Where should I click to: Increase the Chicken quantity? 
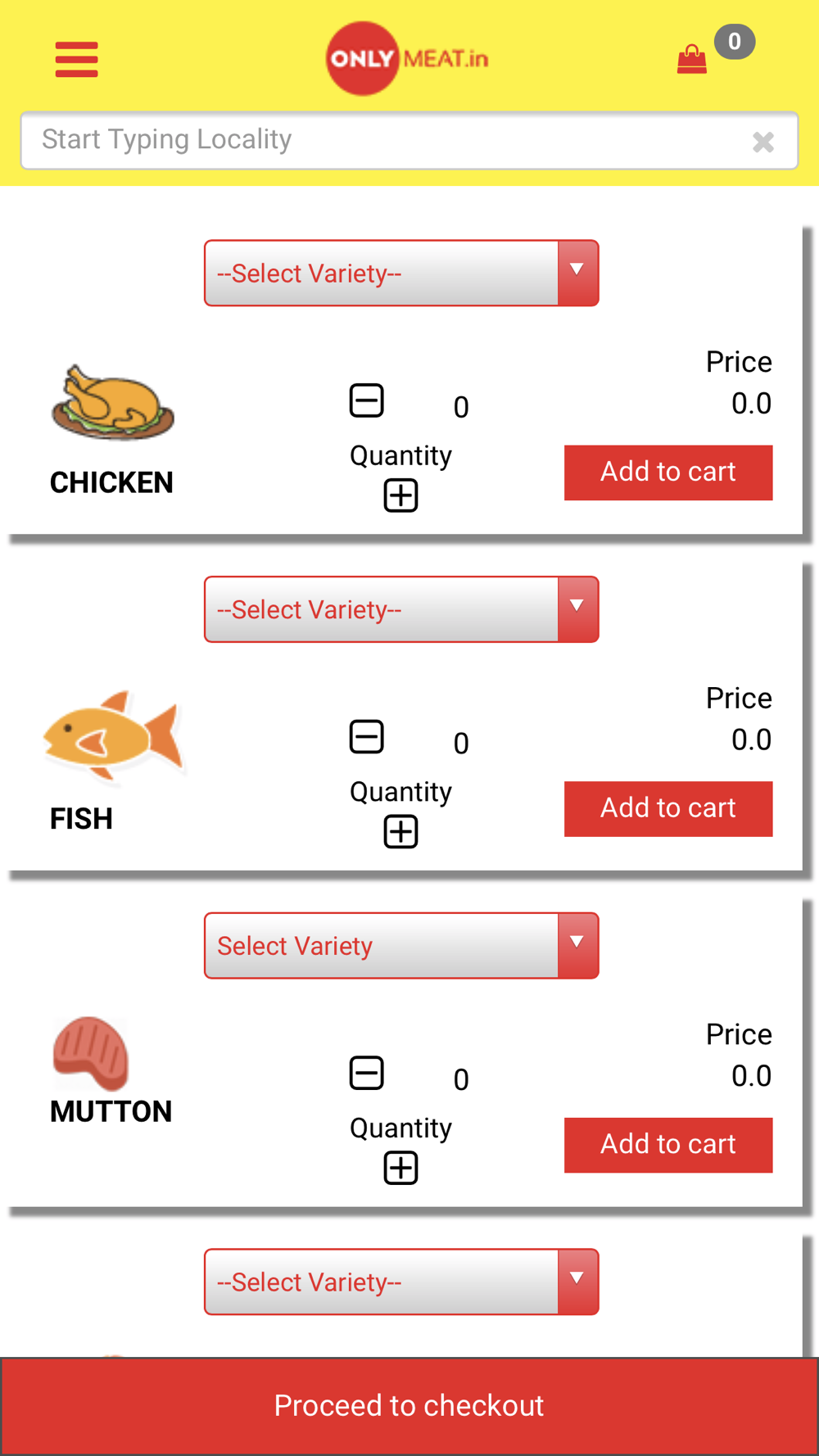(400, 495)
